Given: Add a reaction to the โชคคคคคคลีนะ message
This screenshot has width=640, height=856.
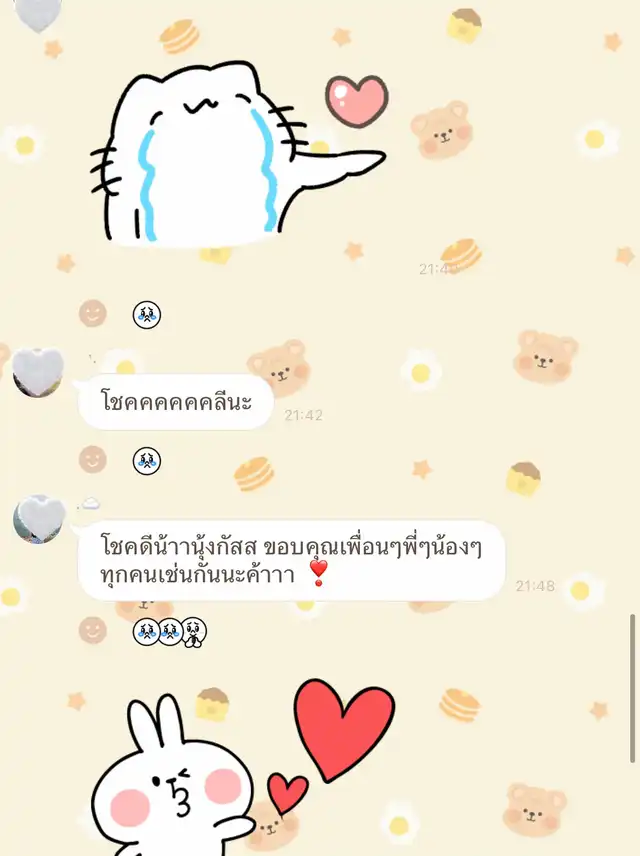Looking at the screenshot, I should click(x=93, y=460).
